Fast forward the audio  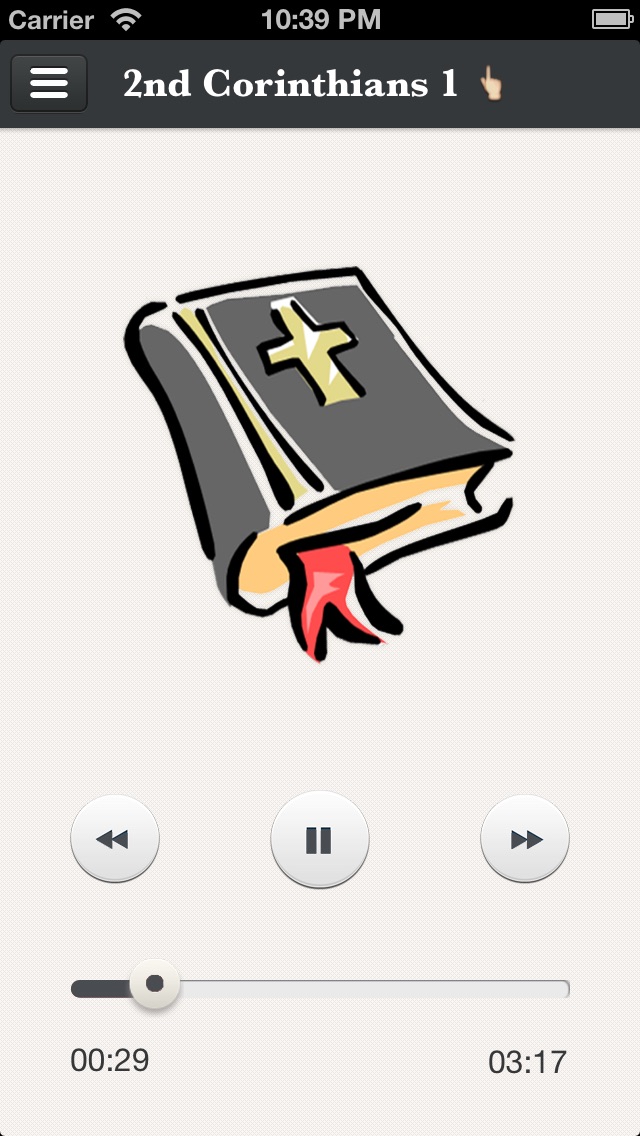coord(525,839)
